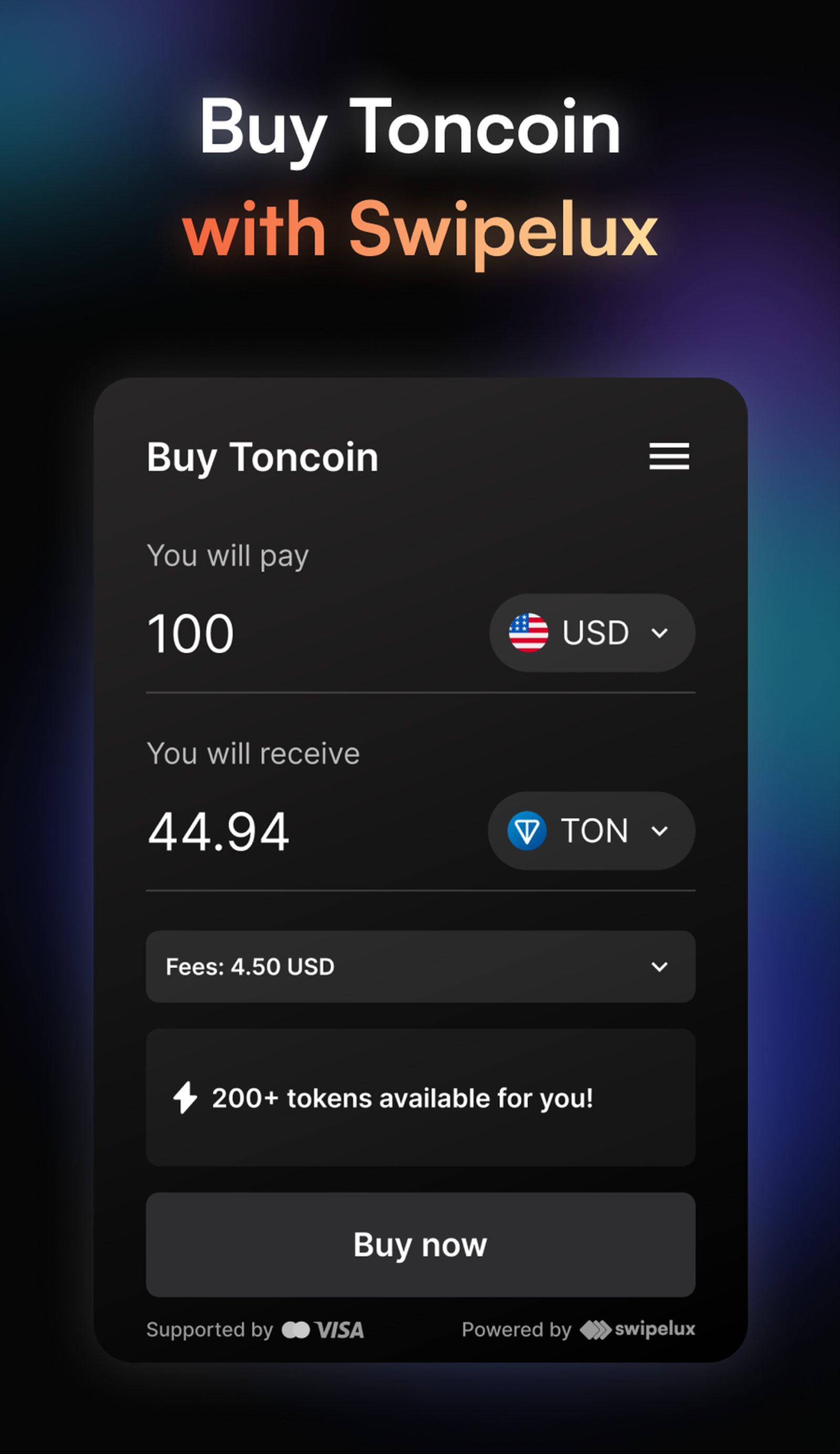Click the US flag currency icon
Screen dimensions: 840x1454
tap(528, 633)
